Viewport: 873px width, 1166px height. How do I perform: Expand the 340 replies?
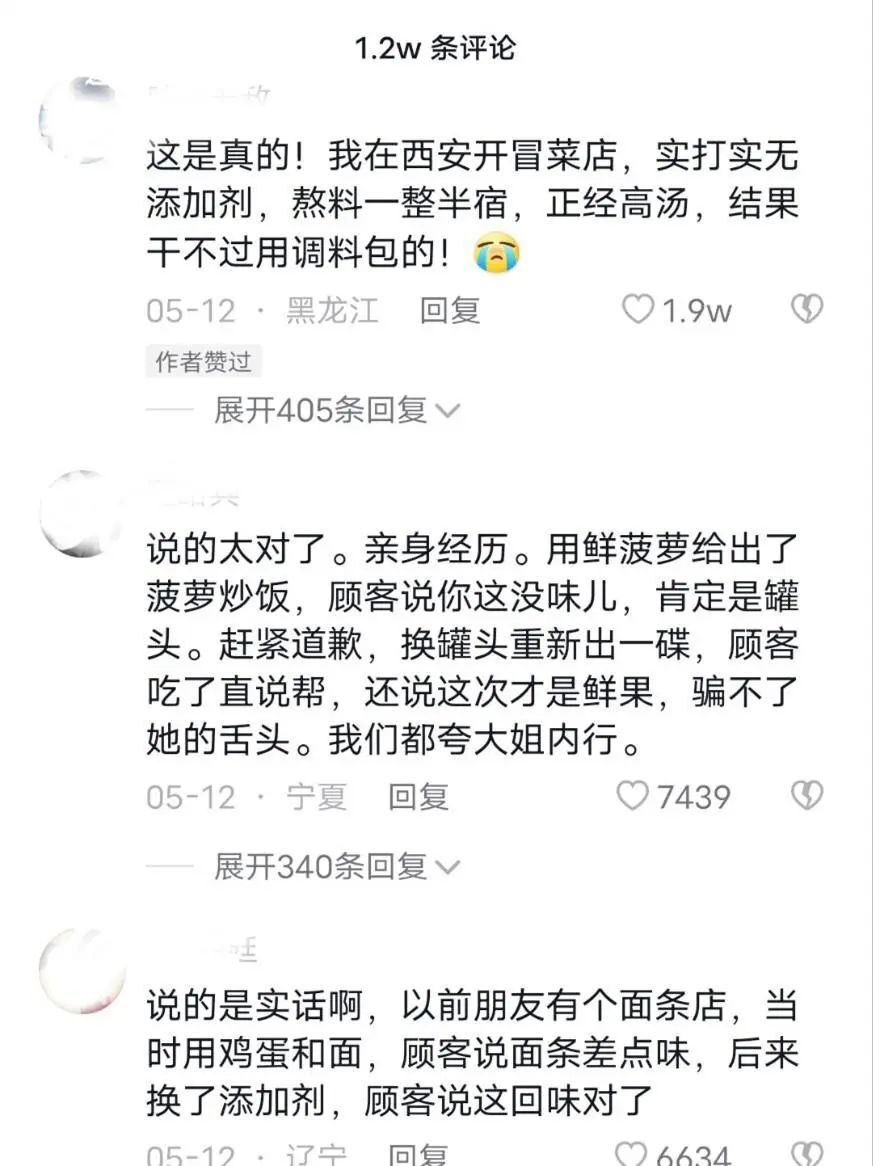point(335,867)
